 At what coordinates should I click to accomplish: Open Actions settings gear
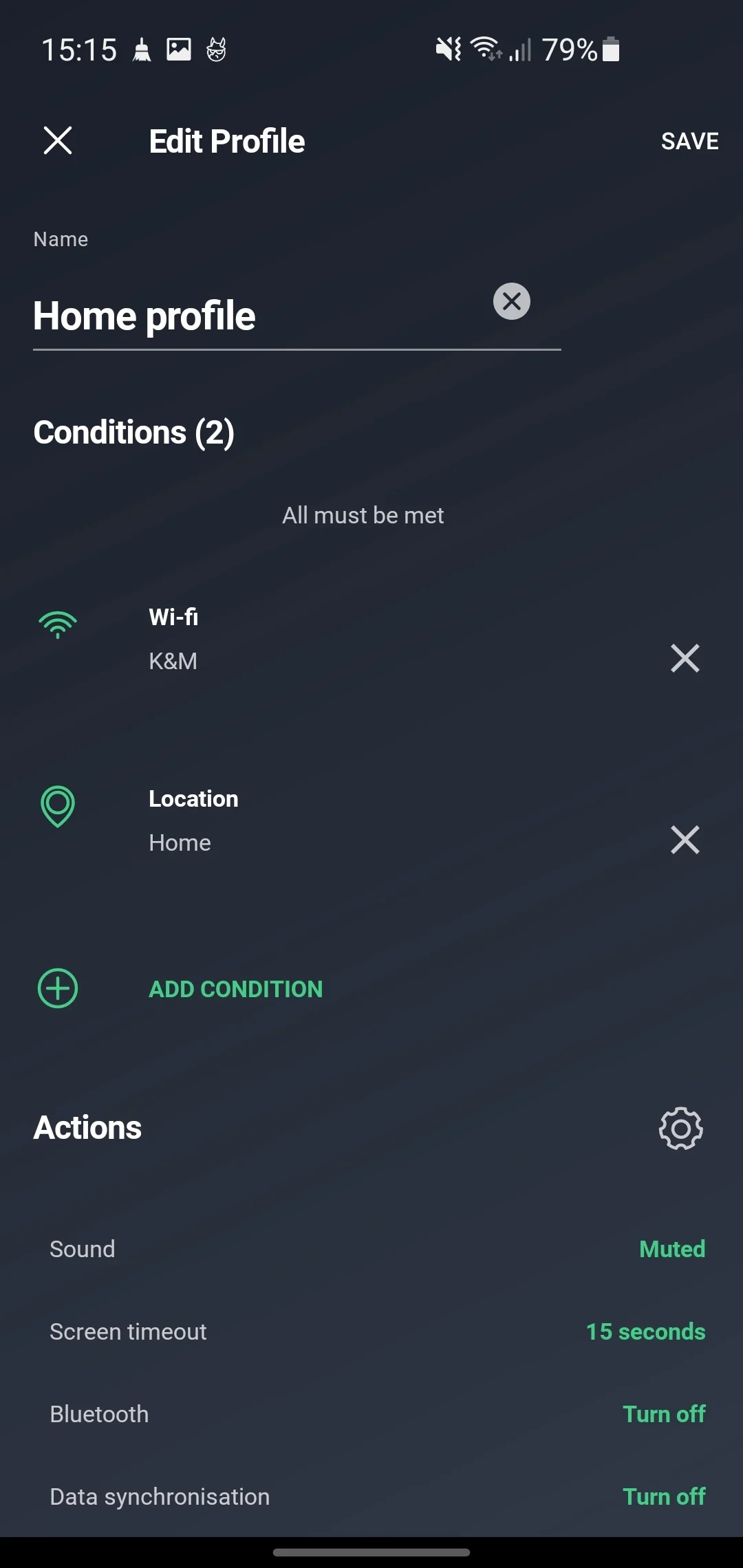680,1129
